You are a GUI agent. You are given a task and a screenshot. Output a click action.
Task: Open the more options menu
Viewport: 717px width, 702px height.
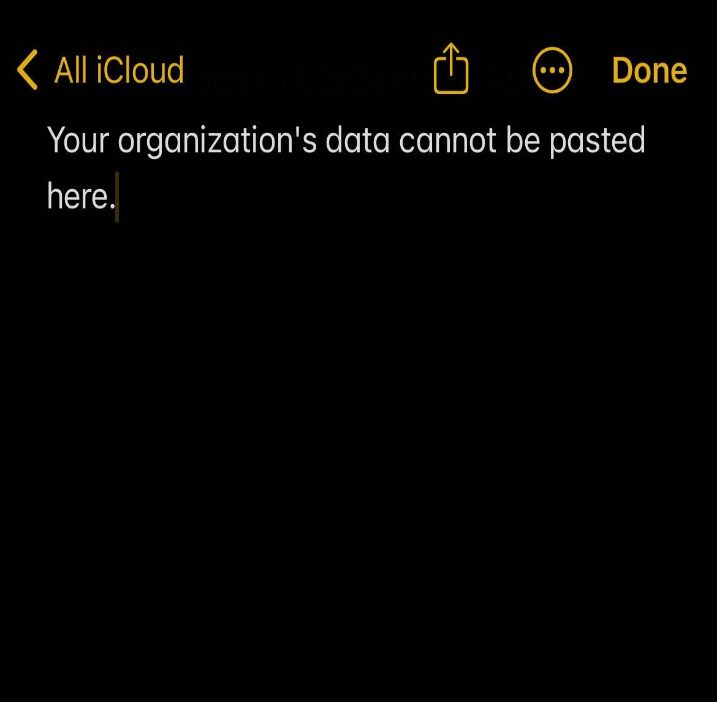552,71
